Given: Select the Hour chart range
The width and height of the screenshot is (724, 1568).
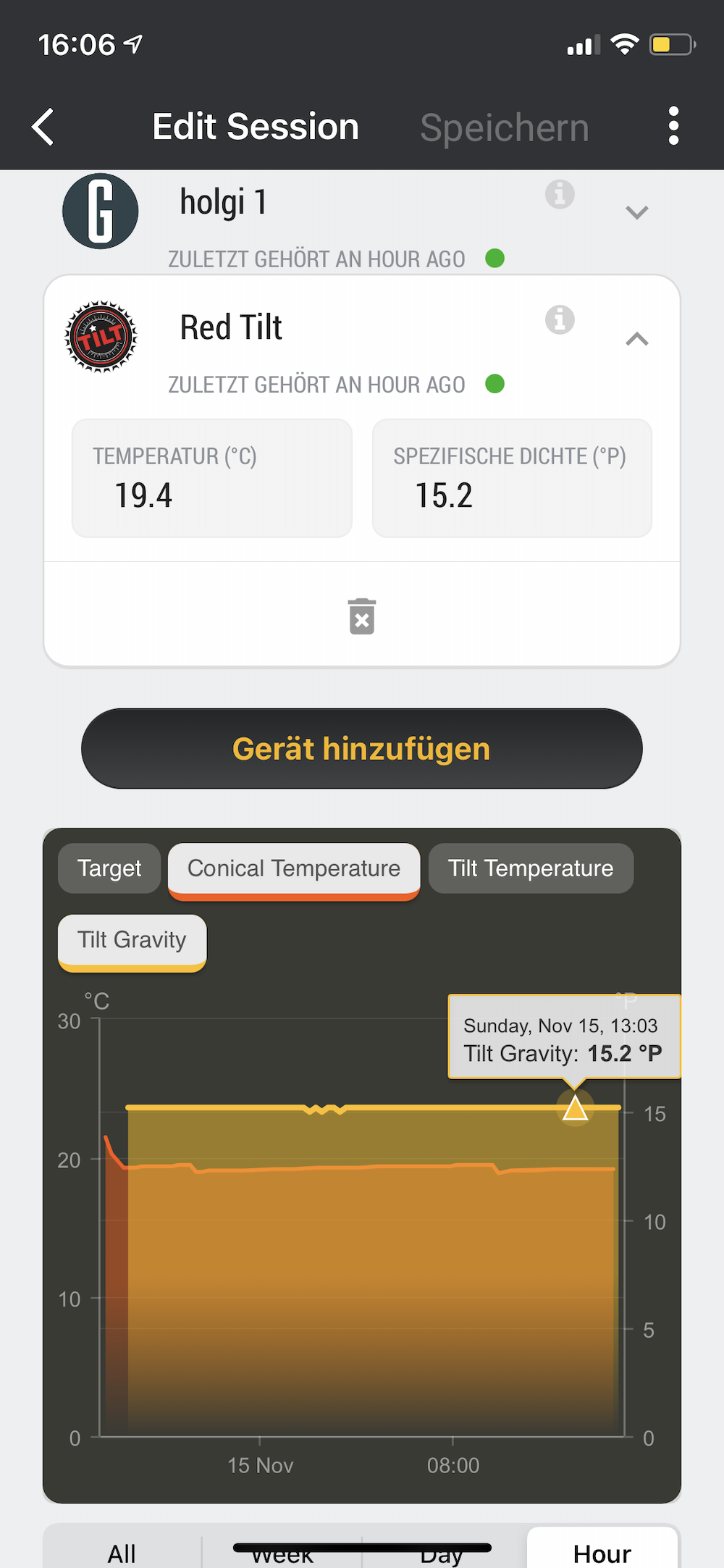Looking at the screenshot, I should coord(602,1551).
